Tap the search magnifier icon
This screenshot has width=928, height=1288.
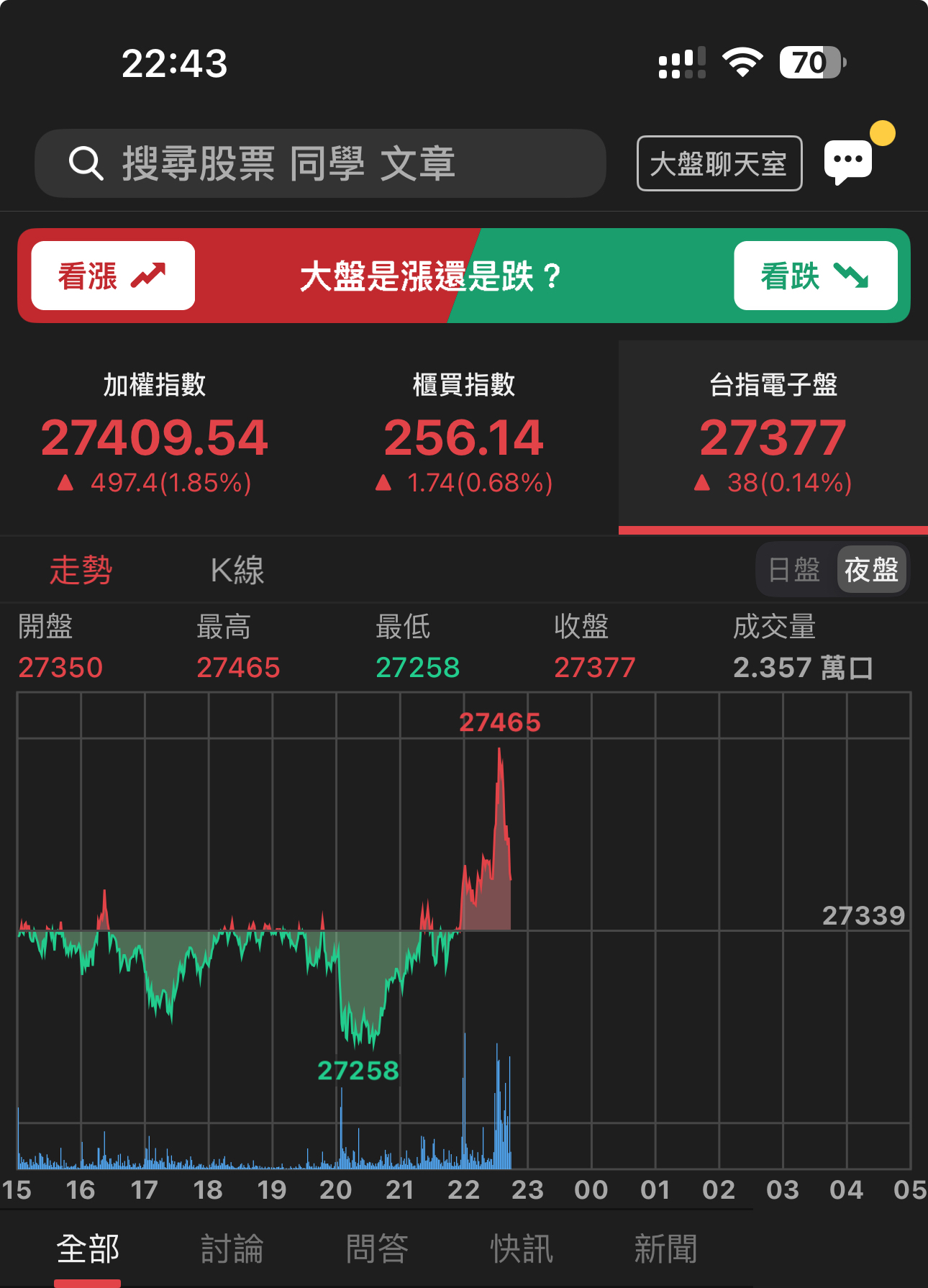pyautogui.click(x=86, y=163)
